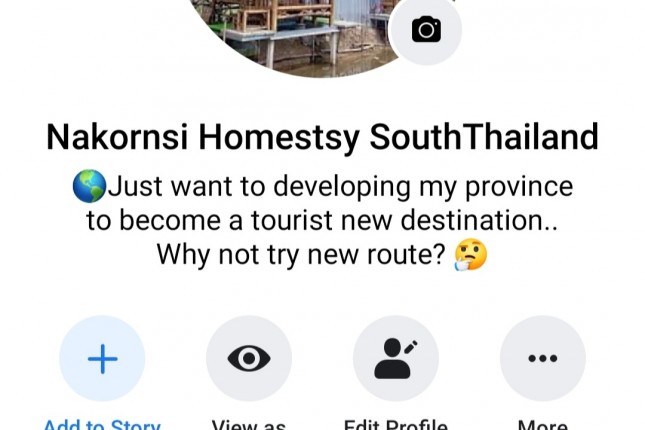Edit Profile
The image size is (645, 430).
(x=395, y=359)
